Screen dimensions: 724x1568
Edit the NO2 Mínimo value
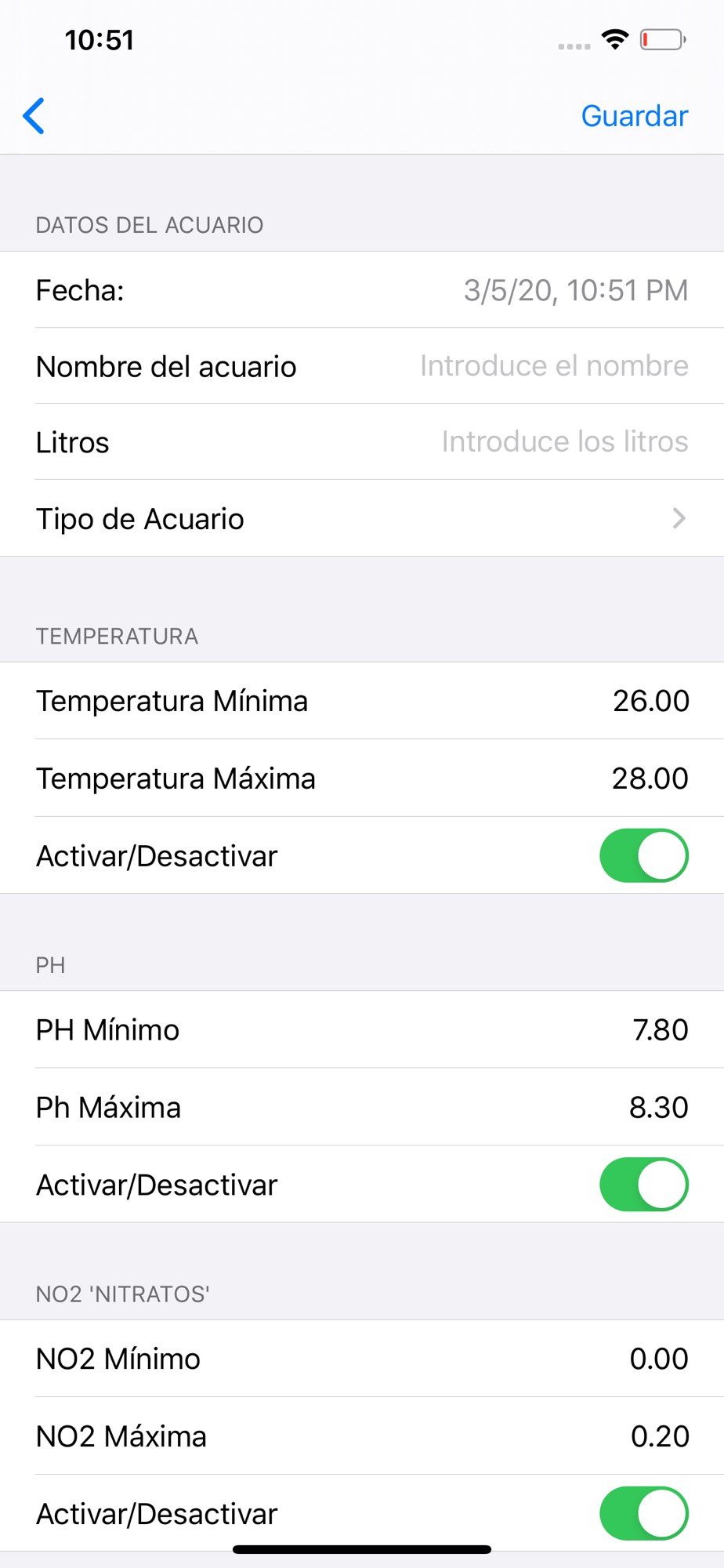(659, 1359)
